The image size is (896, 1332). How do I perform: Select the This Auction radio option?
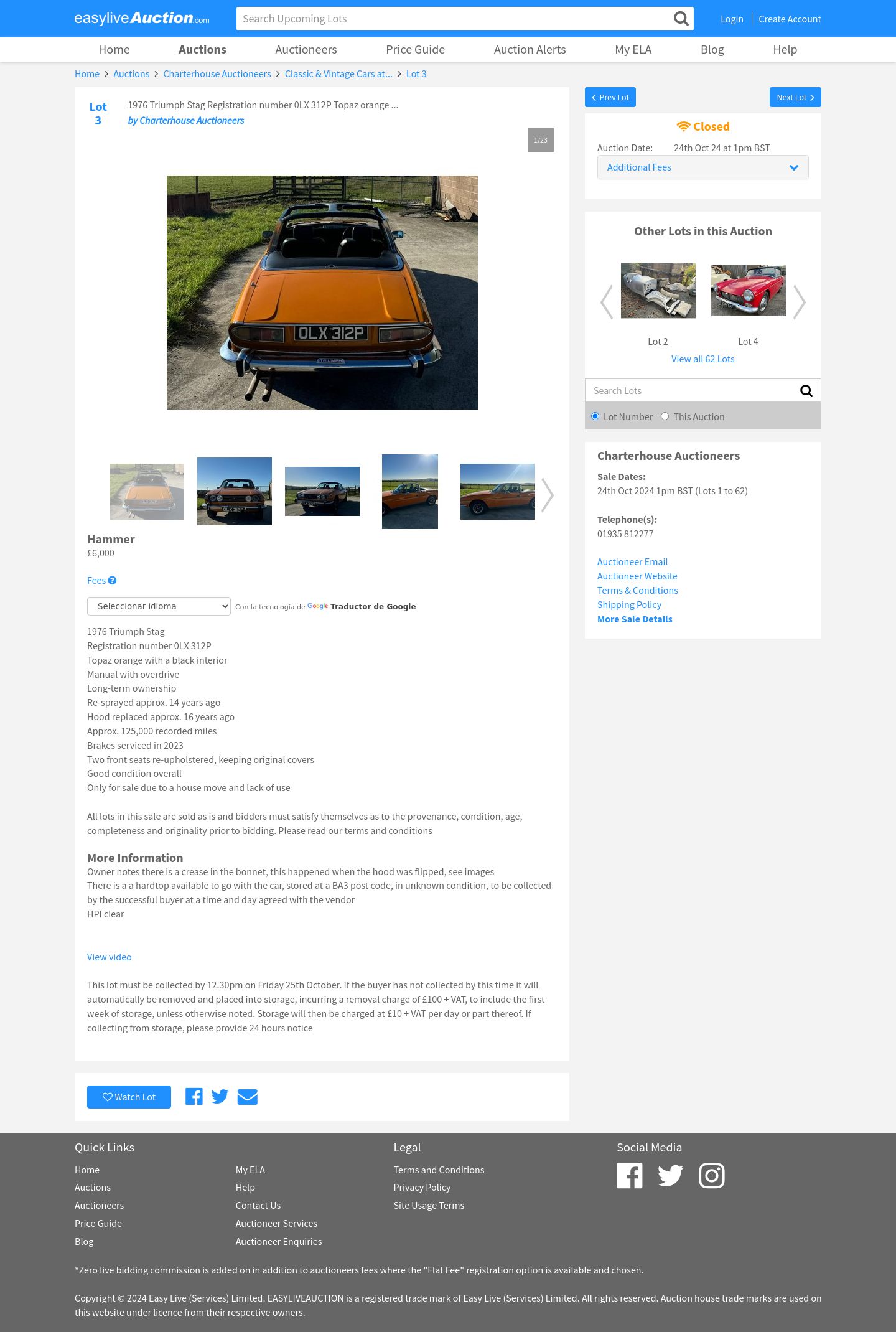point(665,416)
